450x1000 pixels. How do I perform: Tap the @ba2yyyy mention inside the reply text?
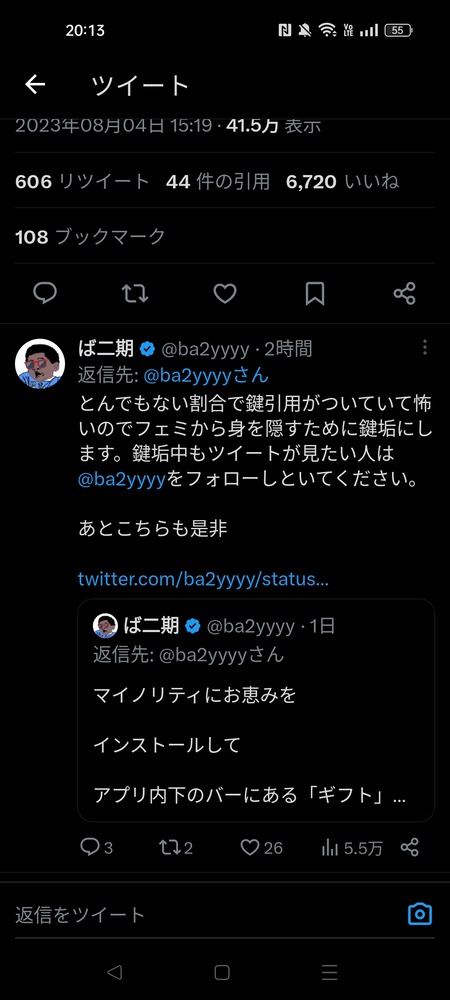click(122, 480)
